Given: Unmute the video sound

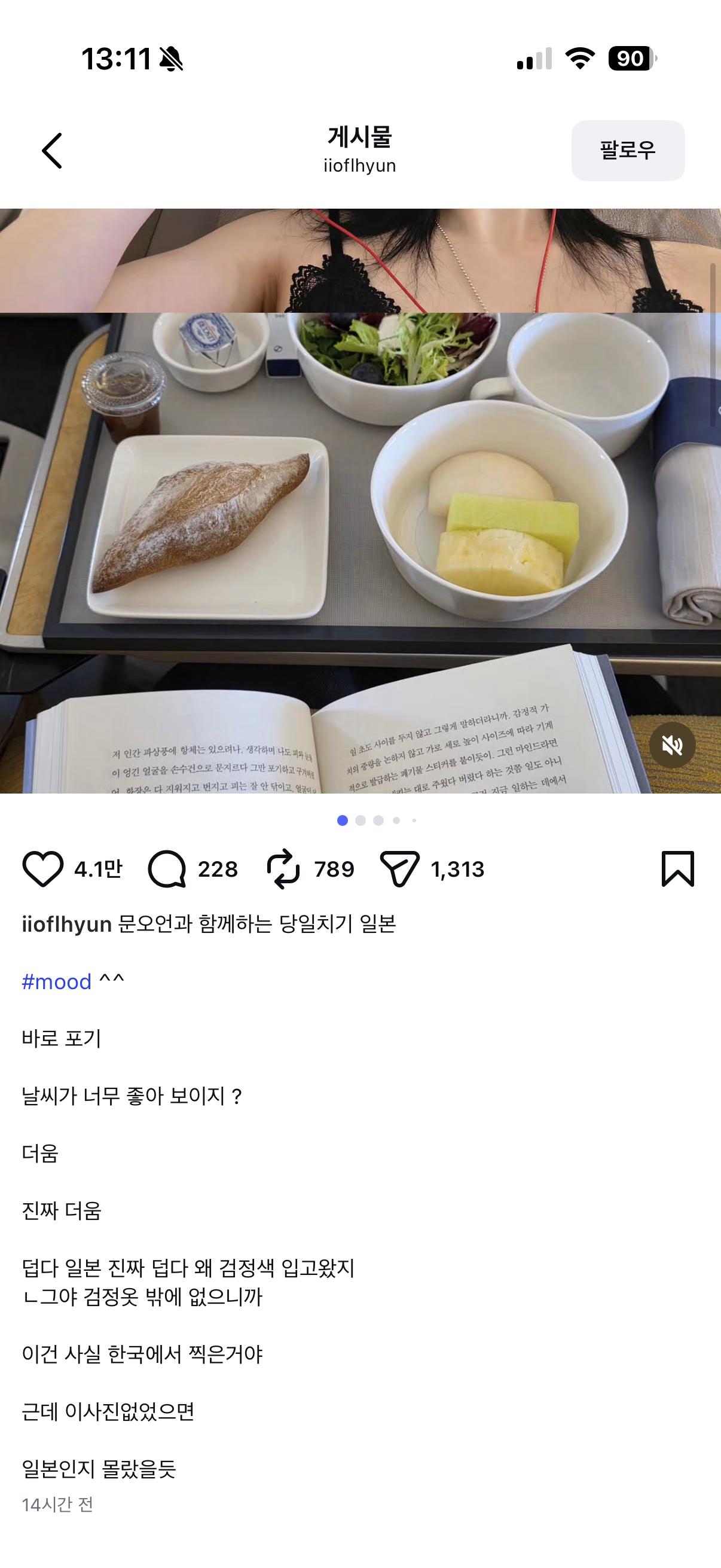Looking at the screenshot, I should click(672, 745).
